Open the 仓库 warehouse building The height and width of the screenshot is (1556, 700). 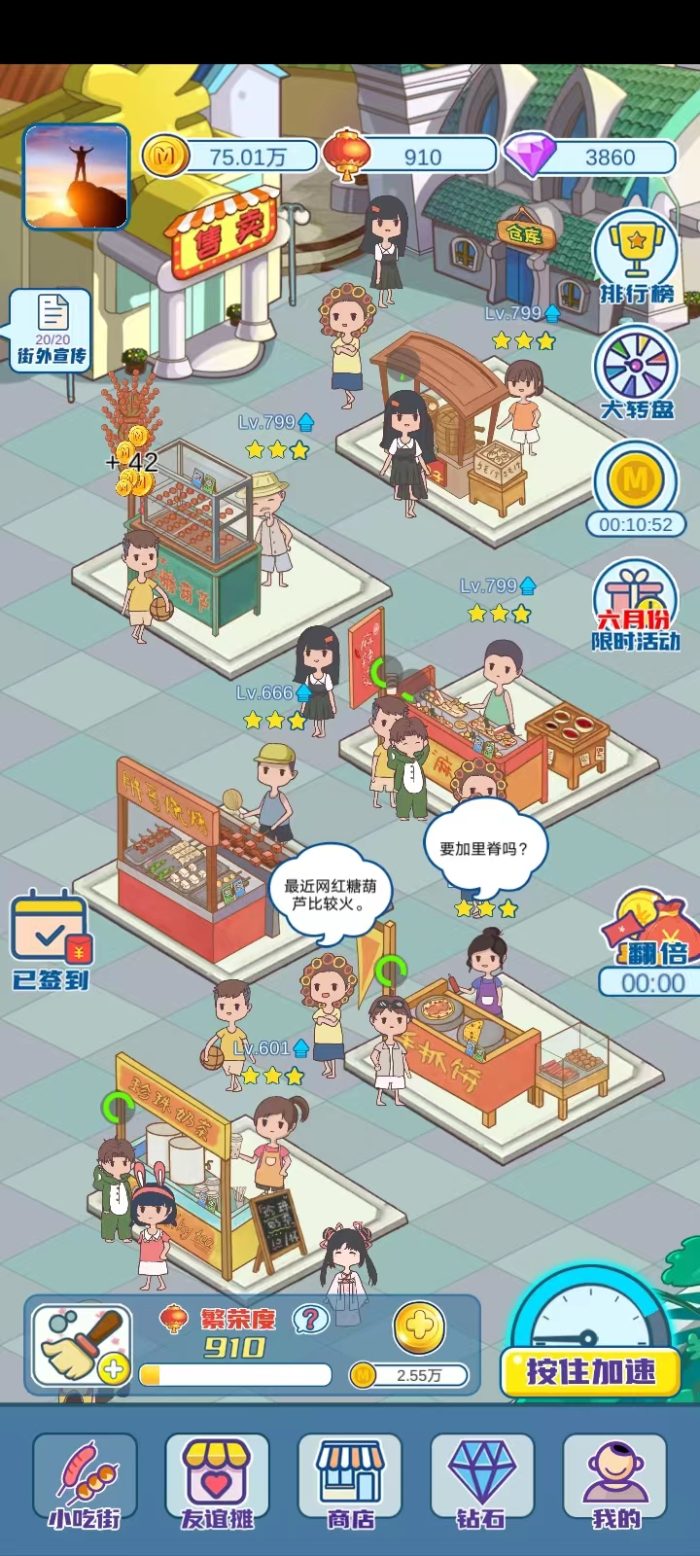tap(526, 250)
